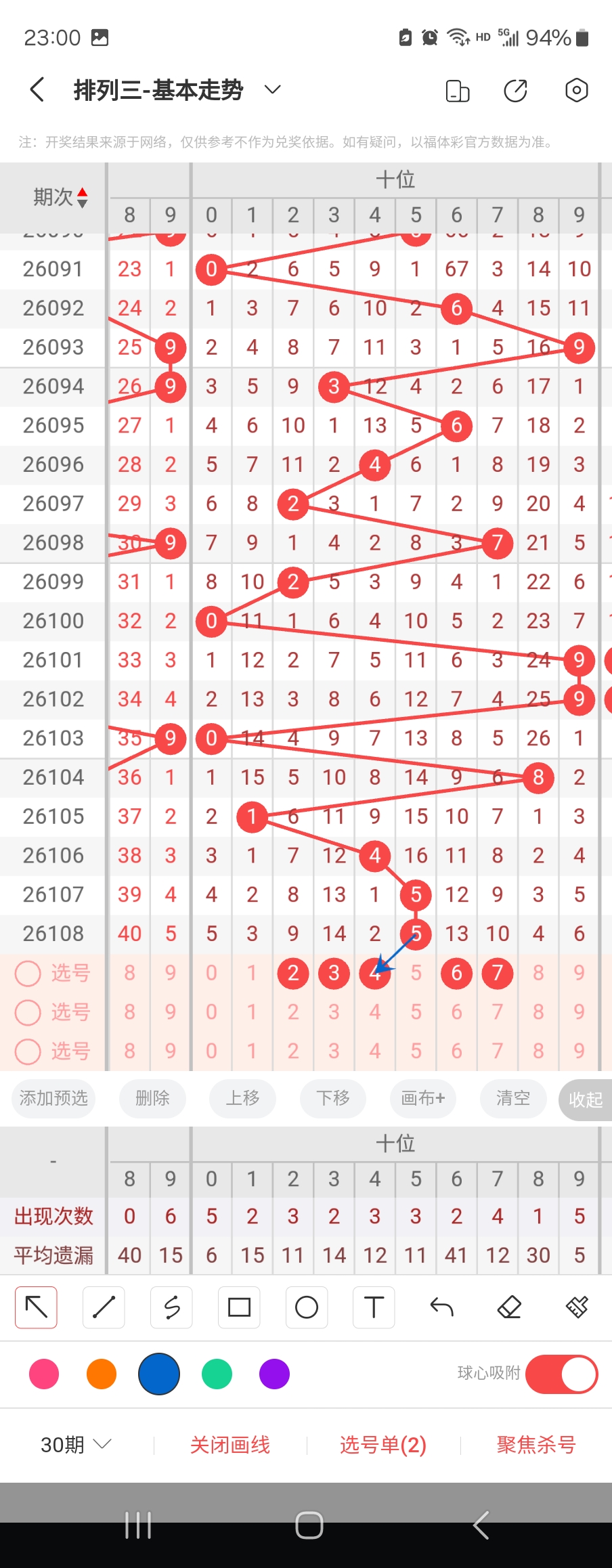Open the share icon in the top bar
612x1568 pixels.
(515, 90)
